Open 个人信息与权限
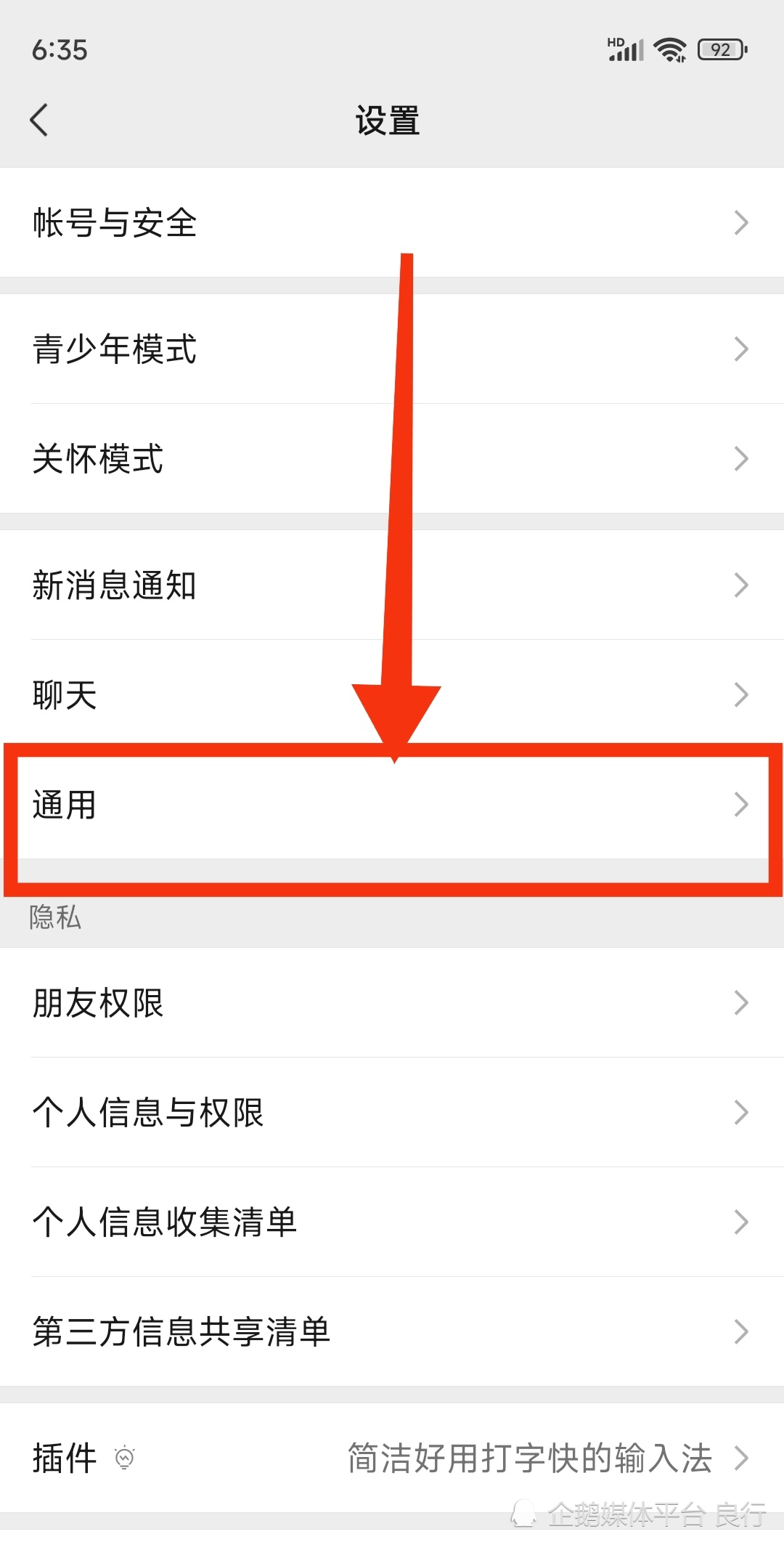The height and width of the screenshot is (1542, 784). [x=392, y=1112]
